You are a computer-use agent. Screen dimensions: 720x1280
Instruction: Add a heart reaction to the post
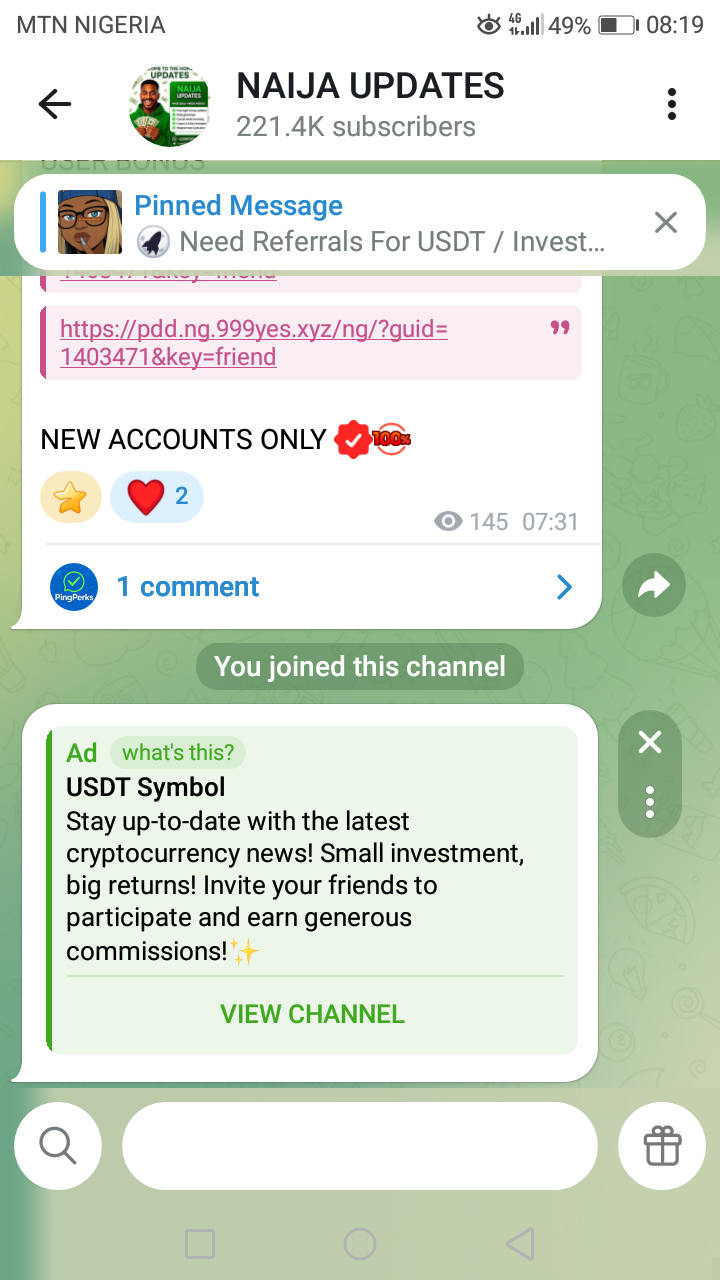tap(157, 497)
